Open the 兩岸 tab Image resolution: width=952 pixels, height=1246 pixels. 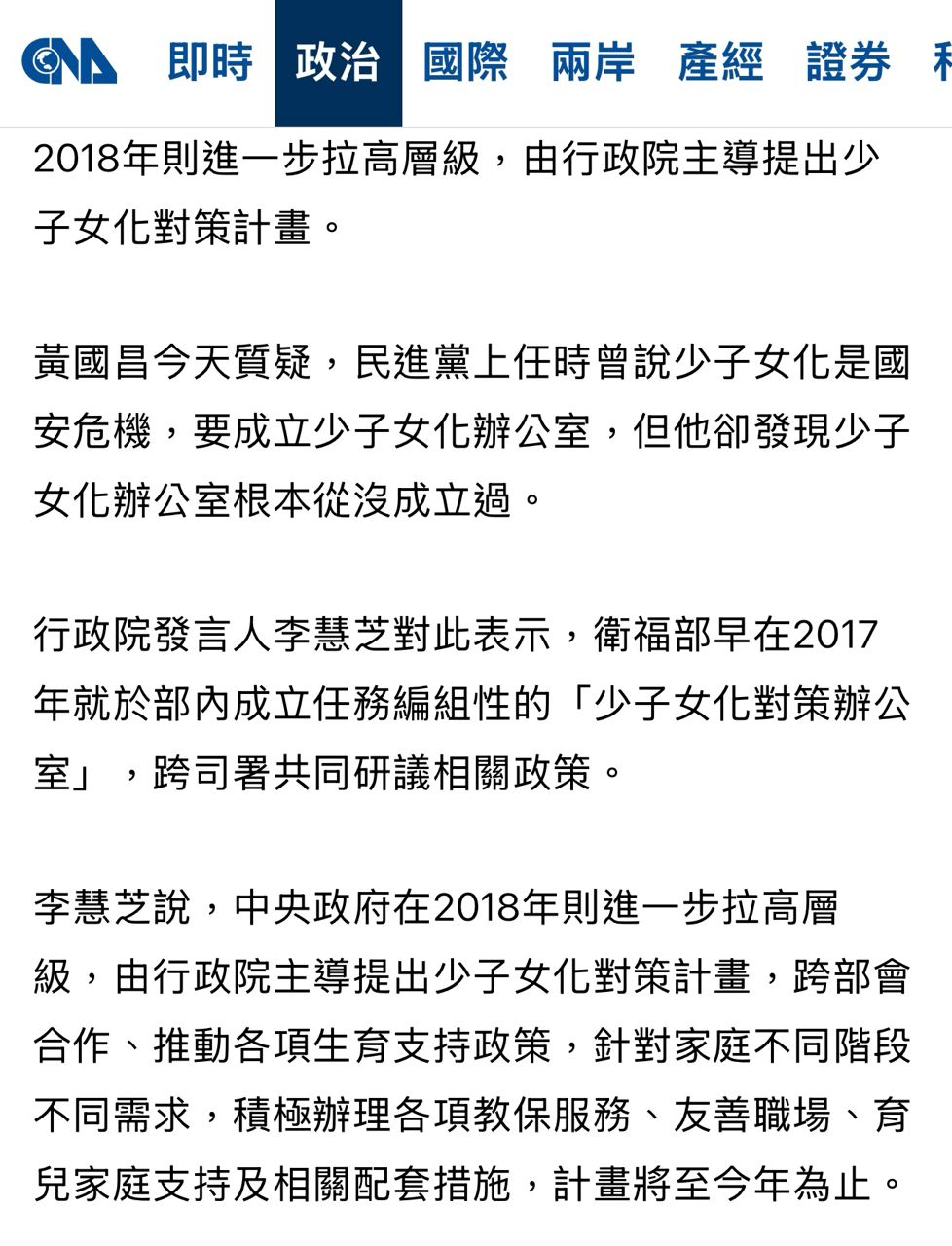pos(593,62)
